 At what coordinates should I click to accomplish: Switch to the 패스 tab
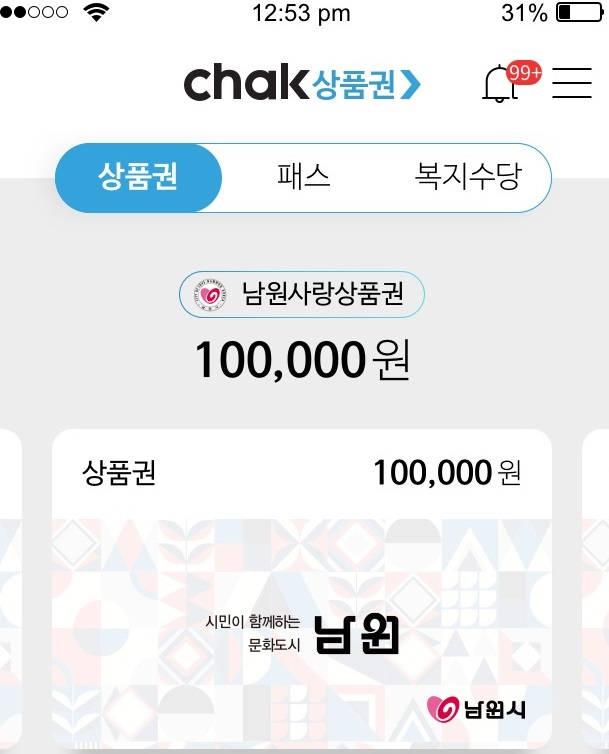pyautogui.click(x=303, y=178)
